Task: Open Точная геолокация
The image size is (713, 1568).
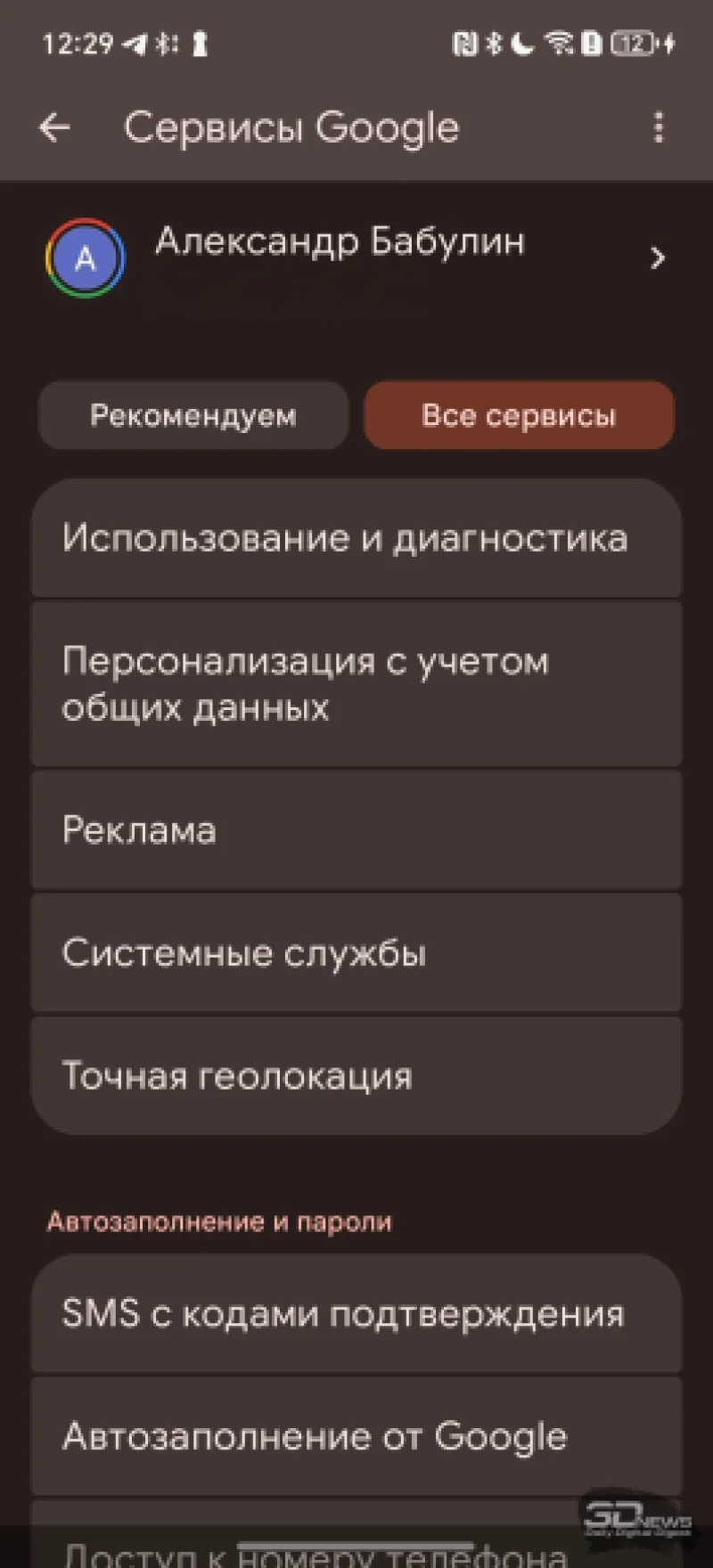Action: pyautogui.click(x=356, y=1076)
